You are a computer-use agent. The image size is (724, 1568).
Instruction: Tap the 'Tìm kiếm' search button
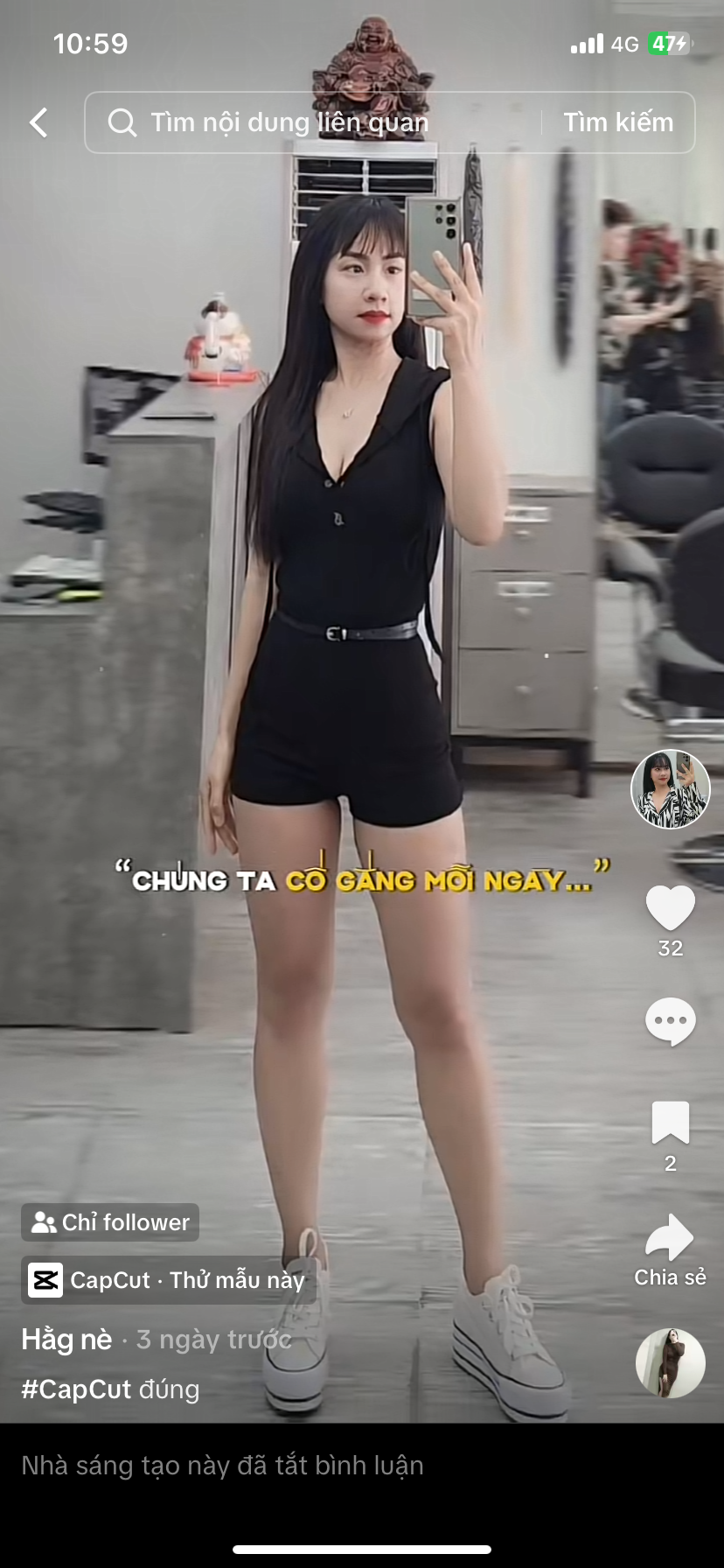(x=618, y=122)
